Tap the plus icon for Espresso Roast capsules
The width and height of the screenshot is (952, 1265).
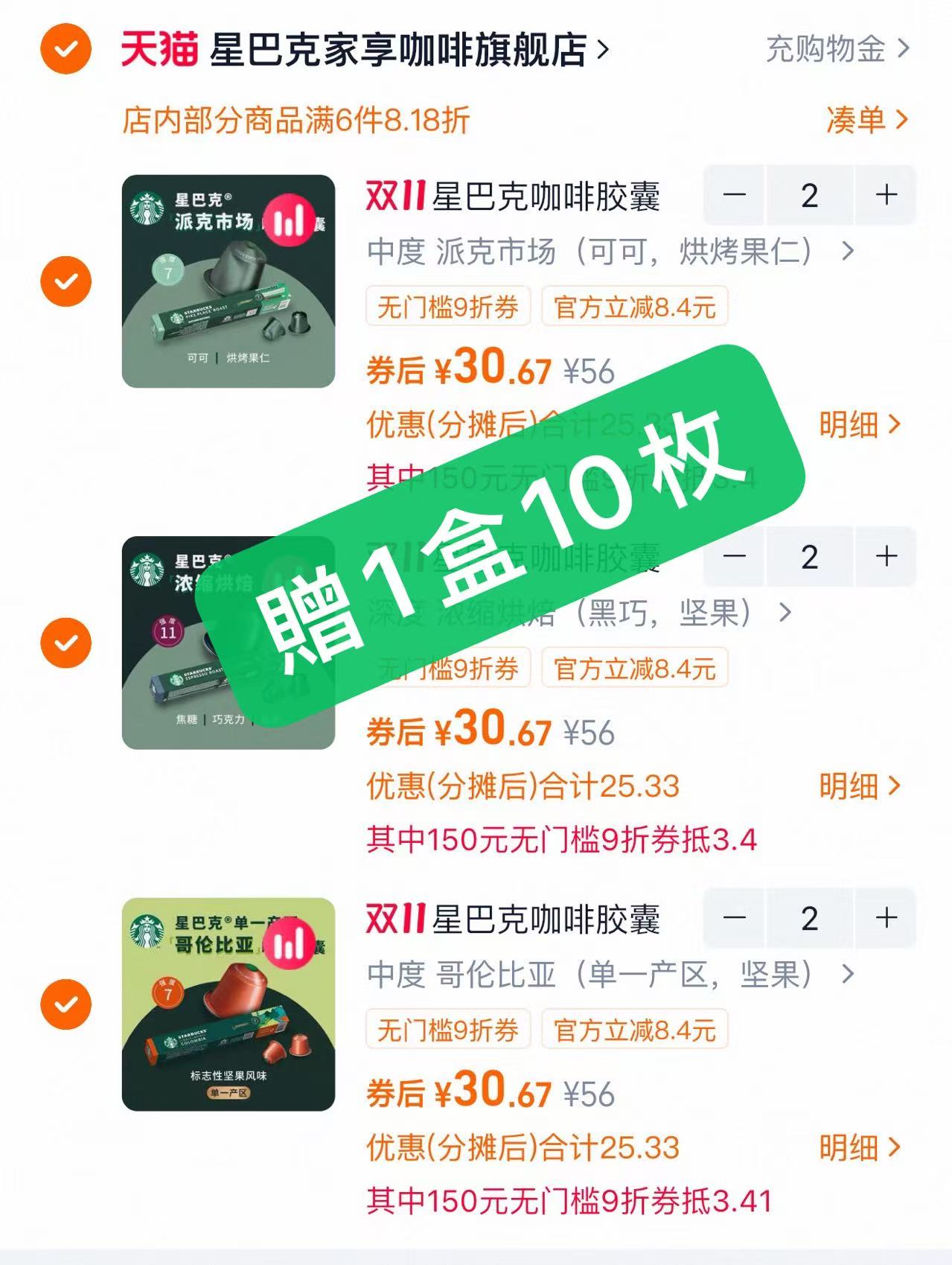[x=885, y=555]
